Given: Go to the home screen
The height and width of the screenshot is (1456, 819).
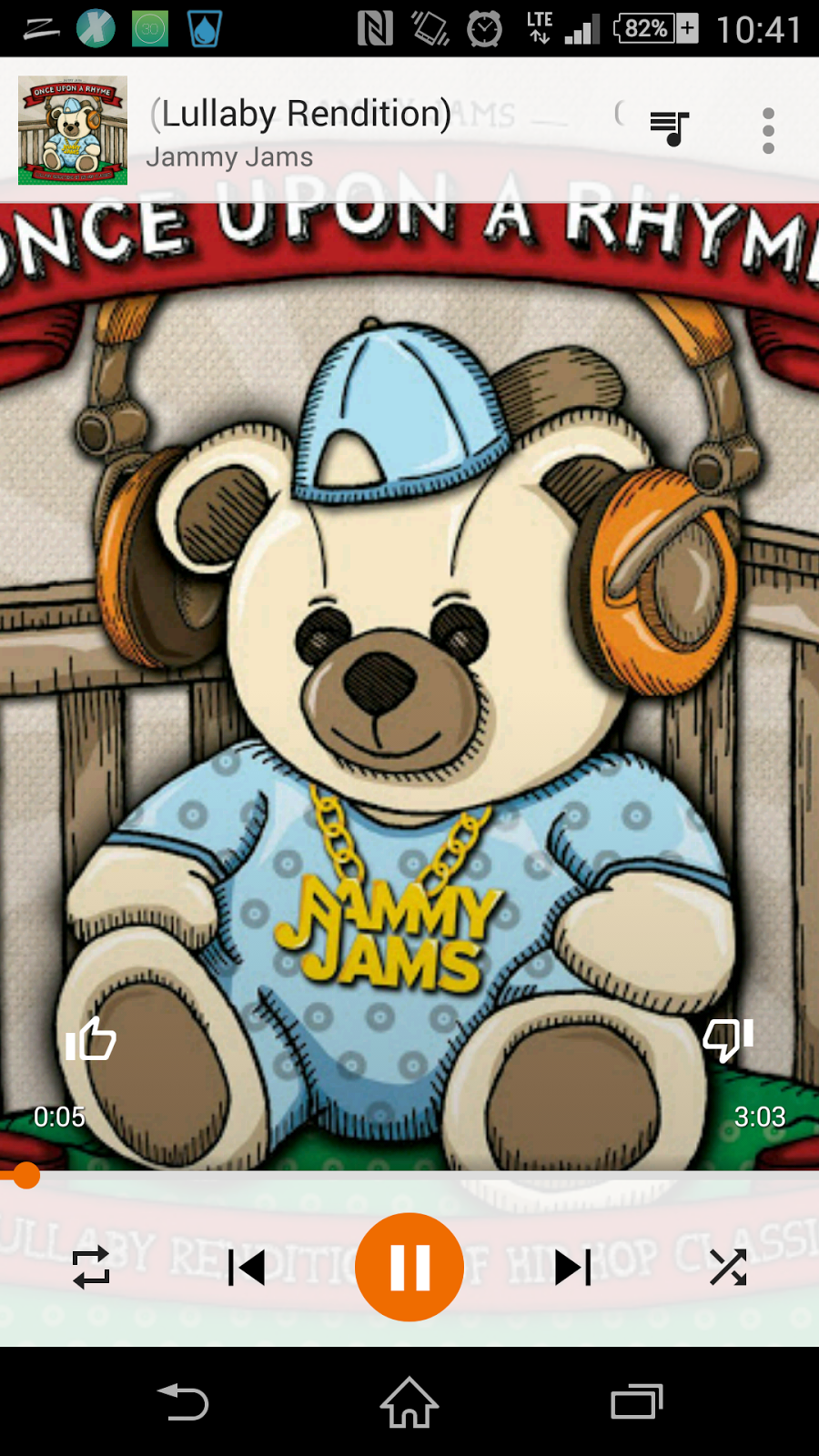Looking at the screenshot, I should click(409, 1401).
